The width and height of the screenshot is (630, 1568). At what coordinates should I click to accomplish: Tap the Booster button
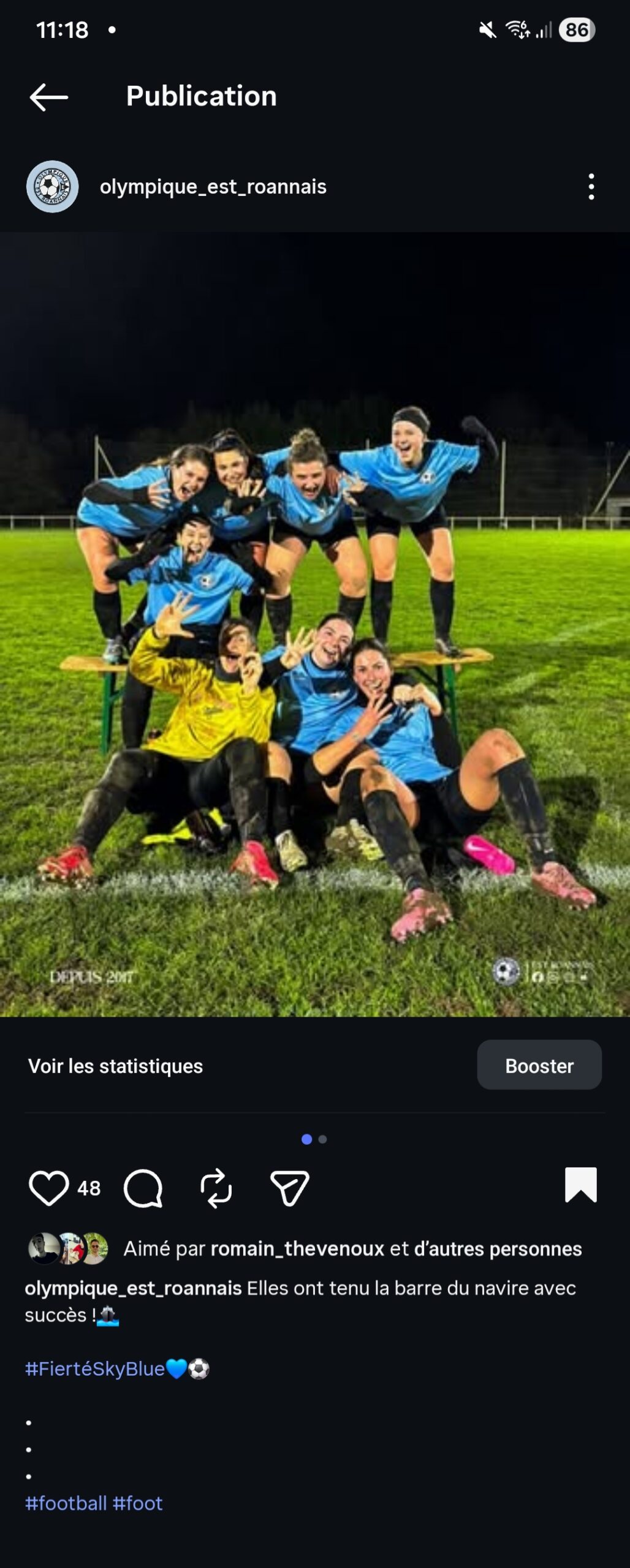click(539, 1066)
